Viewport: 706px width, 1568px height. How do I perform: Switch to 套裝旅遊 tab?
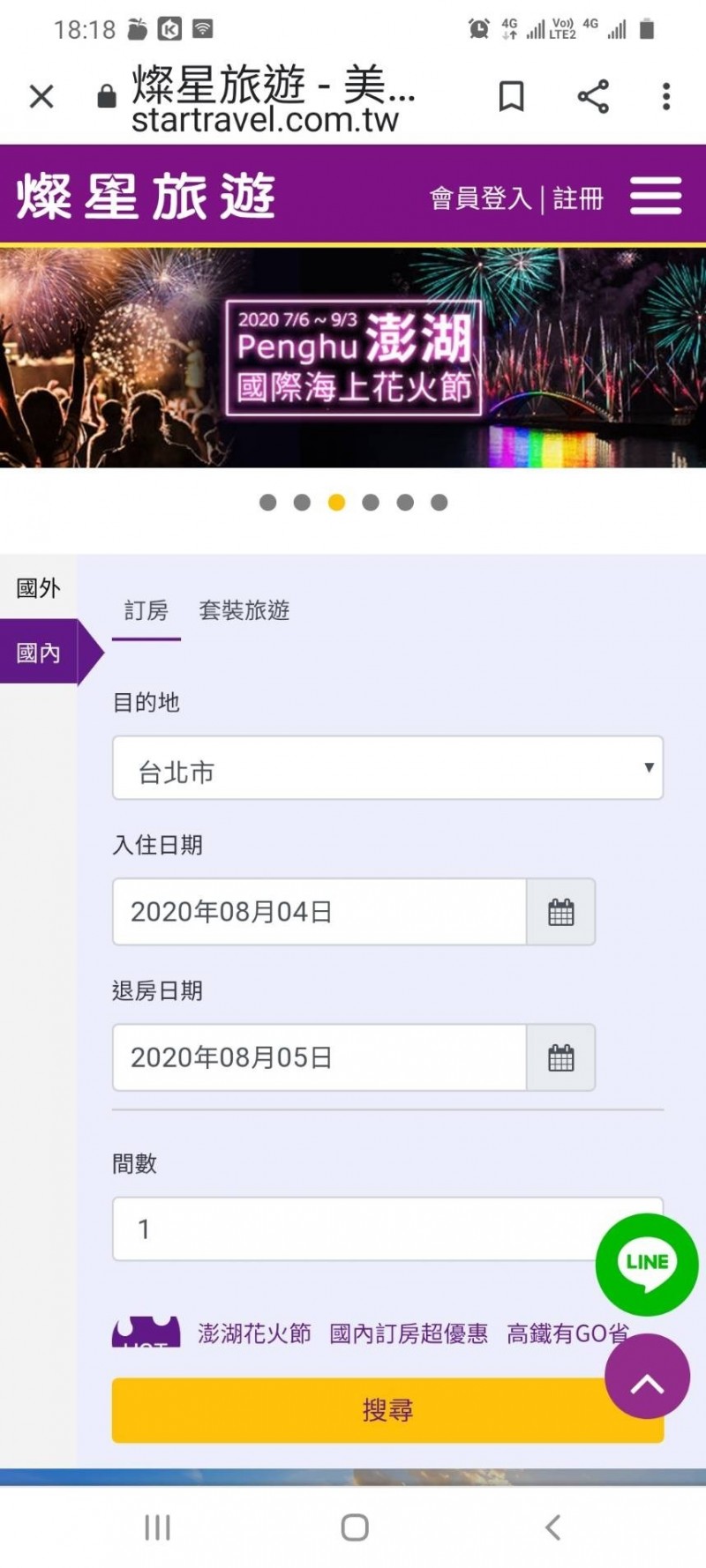coord(244,610)
